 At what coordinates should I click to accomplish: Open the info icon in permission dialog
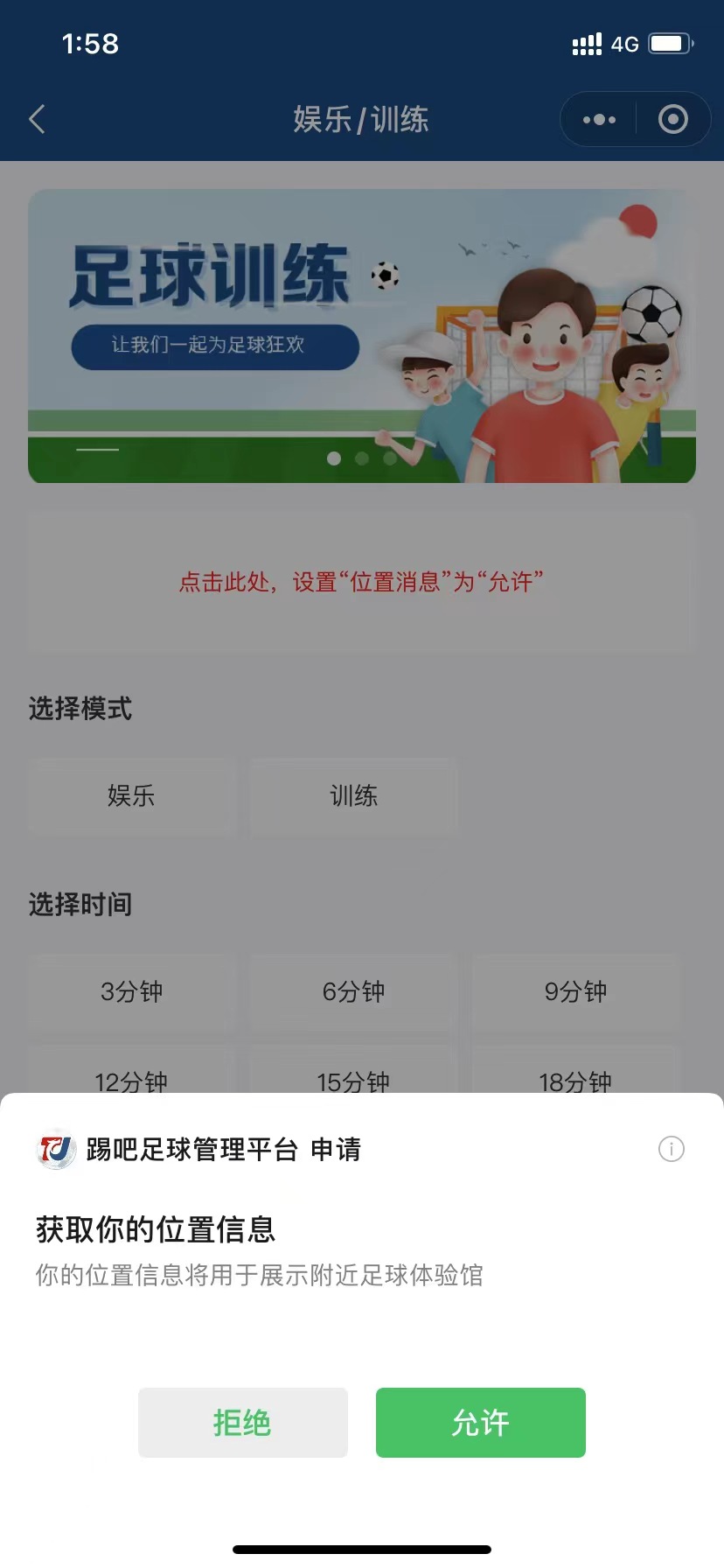coord(671,1149)
